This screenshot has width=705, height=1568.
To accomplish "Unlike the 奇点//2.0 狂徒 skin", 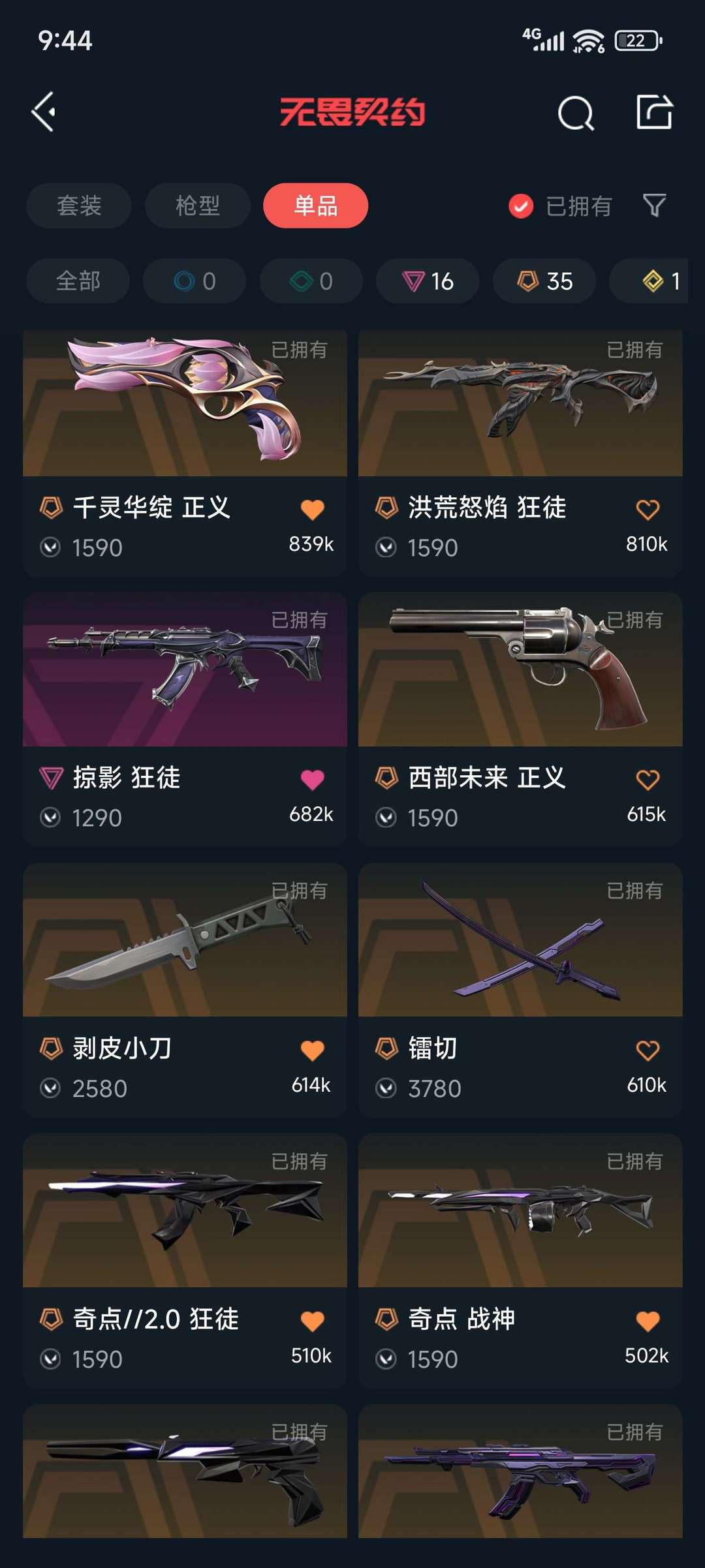I will [x=312, y=1321].
